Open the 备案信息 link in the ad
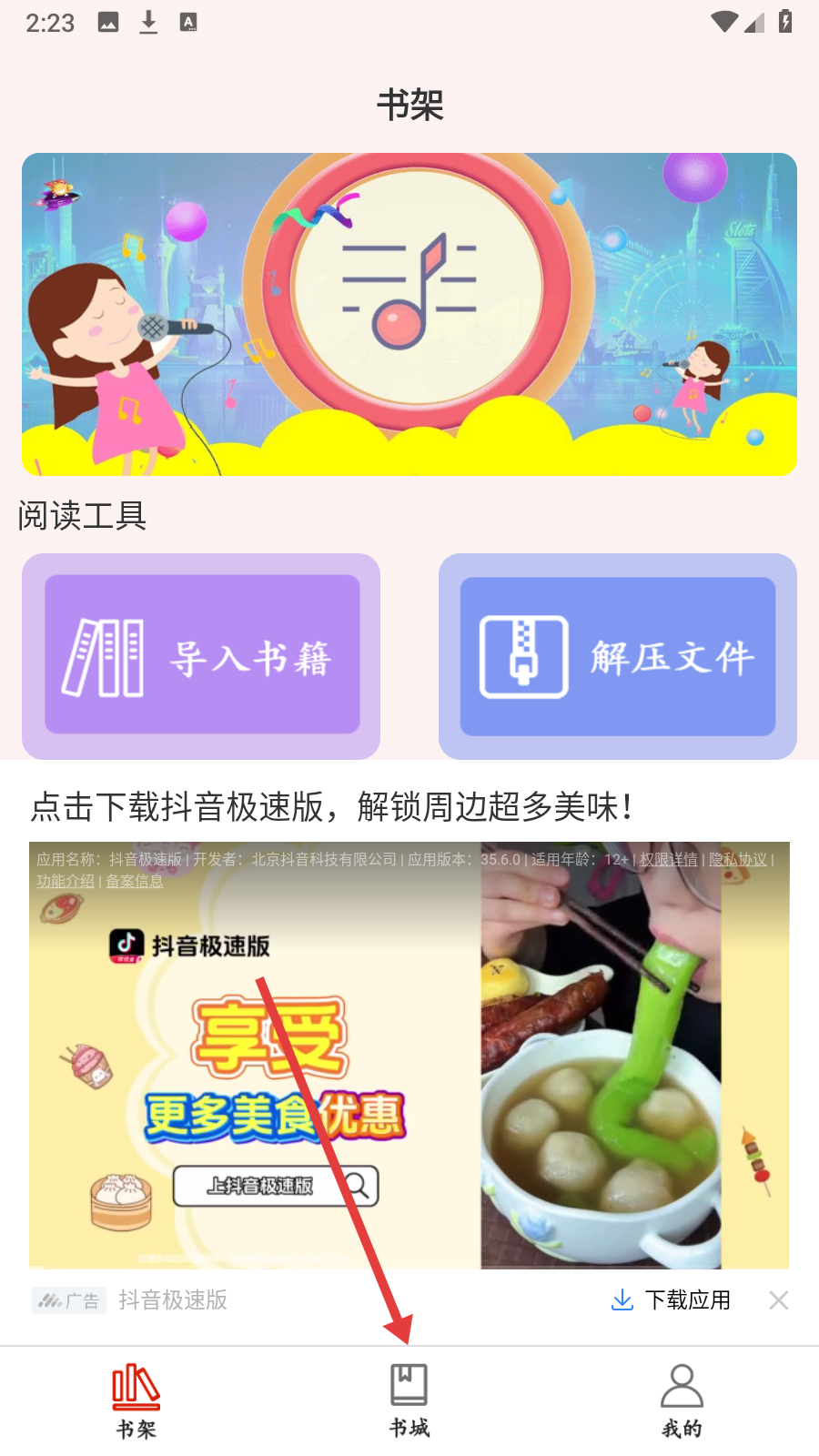 135,881
